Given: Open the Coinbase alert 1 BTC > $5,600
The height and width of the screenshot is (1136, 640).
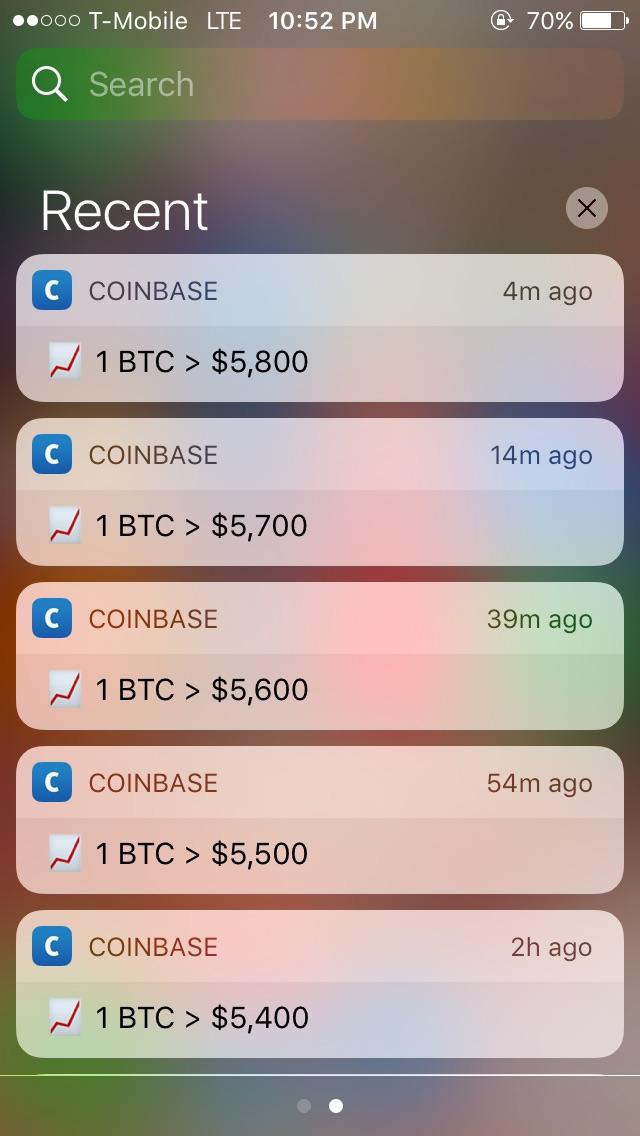Looking at the screenshot, I should 320,656.
